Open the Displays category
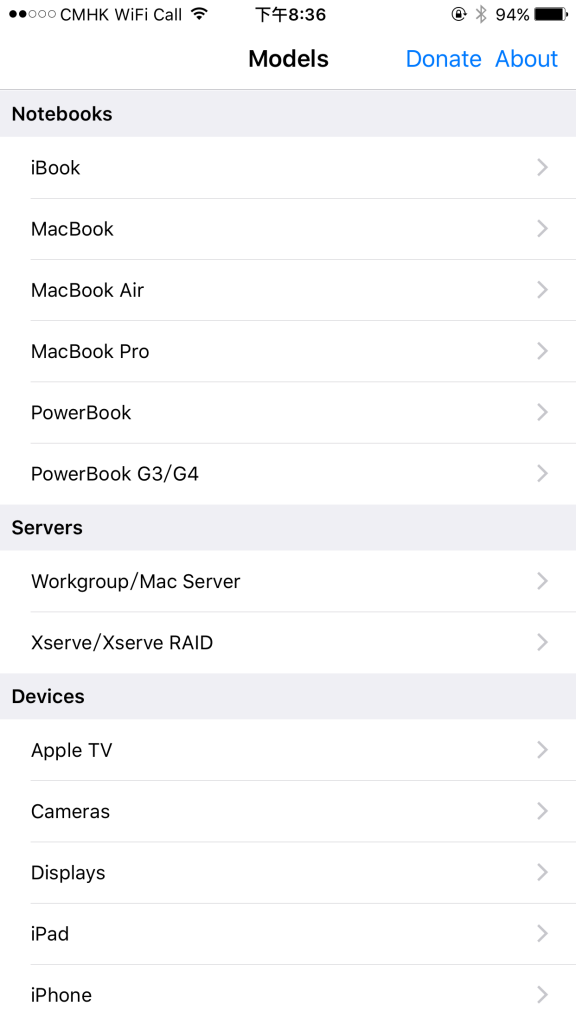This screenshot has width=576, height=1024. pyautogui.click(x=288, y=872)
